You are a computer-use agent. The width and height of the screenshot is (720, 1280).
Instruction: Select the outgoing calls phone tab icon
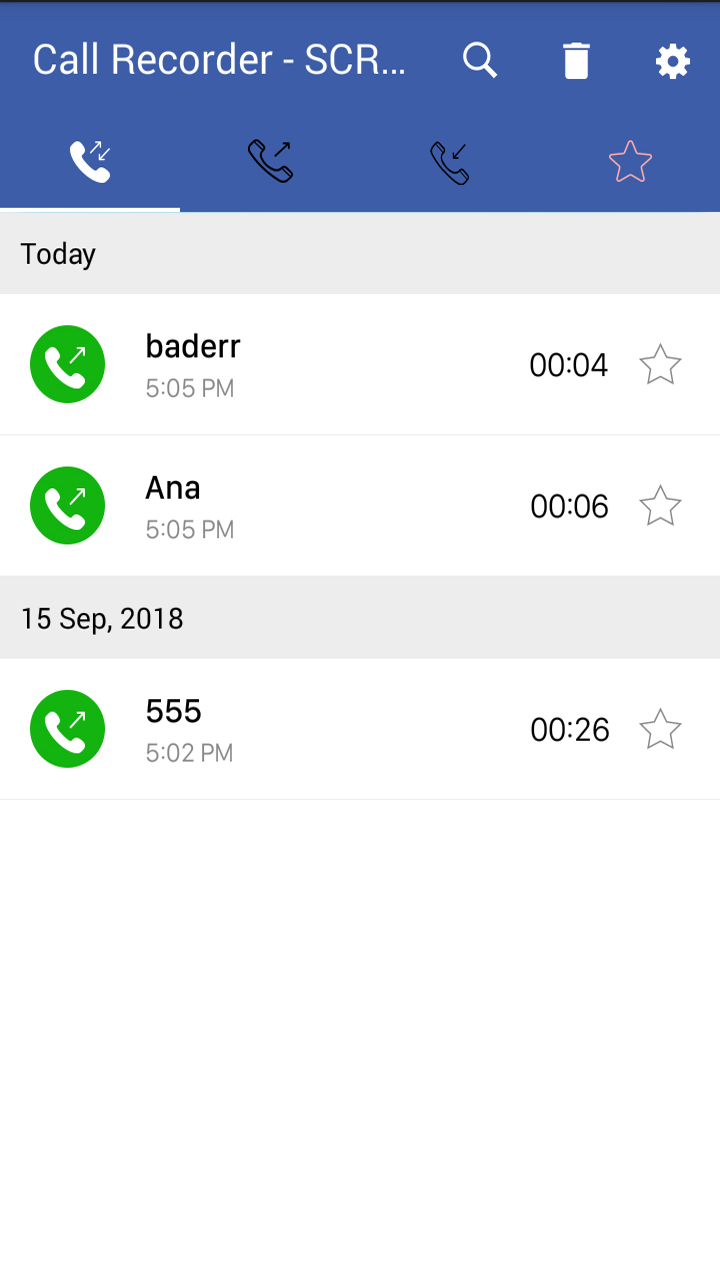coord(270,160)
